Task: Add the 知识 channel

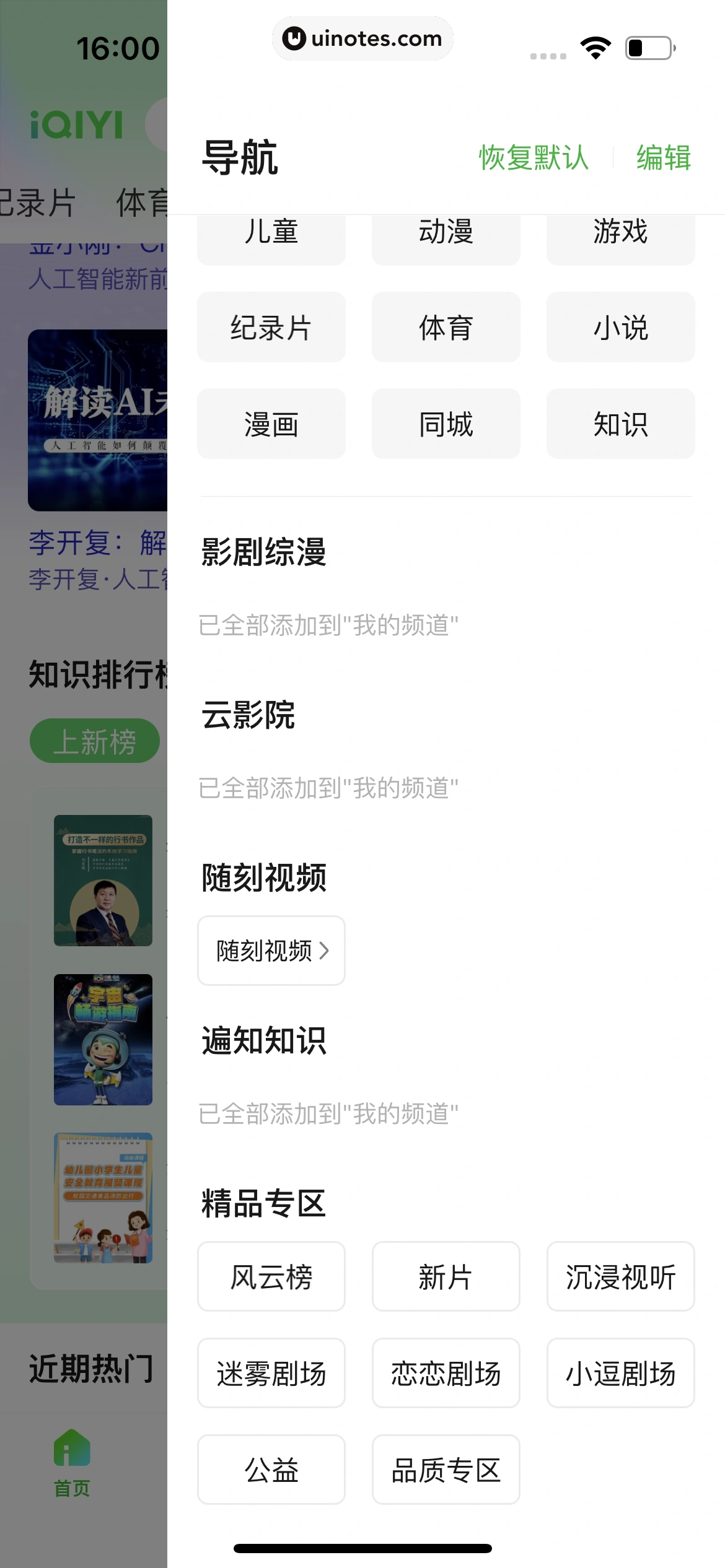Action: [x=620, y=424]
